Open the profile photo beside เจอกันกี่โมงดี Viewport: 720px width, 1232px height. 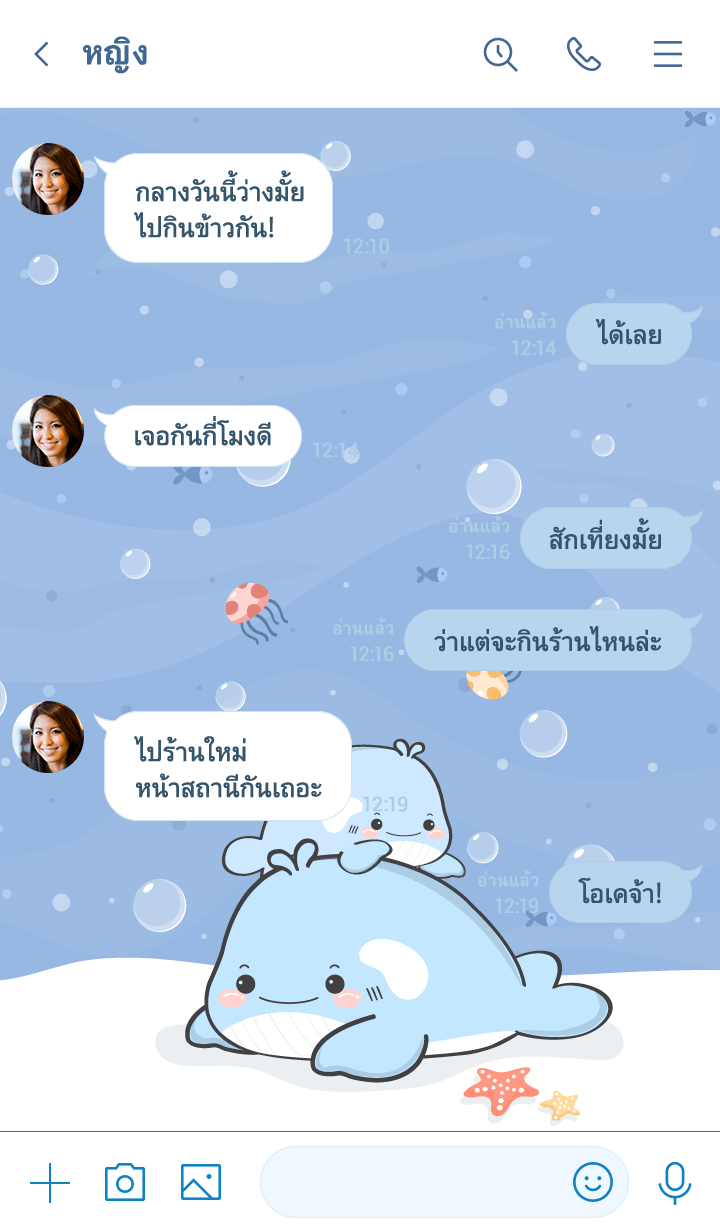[48, 431]
